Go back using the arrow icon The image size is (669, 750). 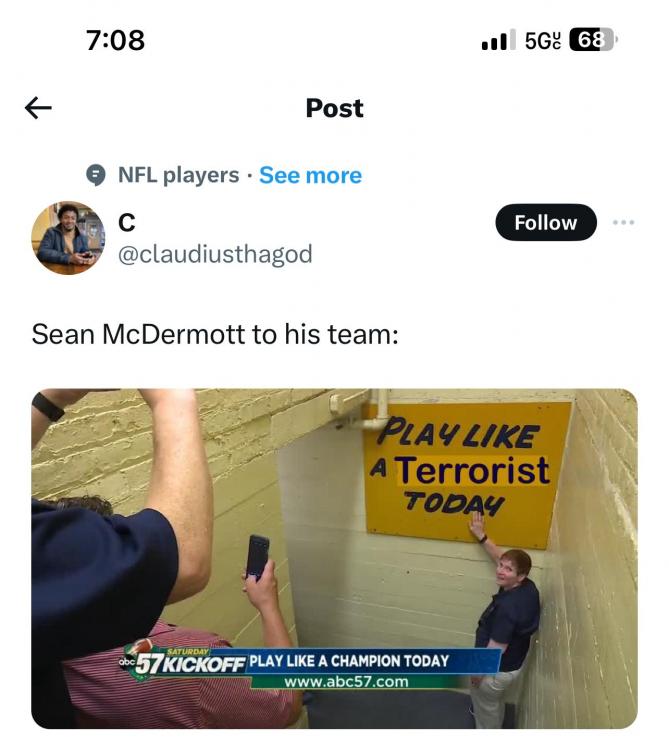(x=38, y=108)
